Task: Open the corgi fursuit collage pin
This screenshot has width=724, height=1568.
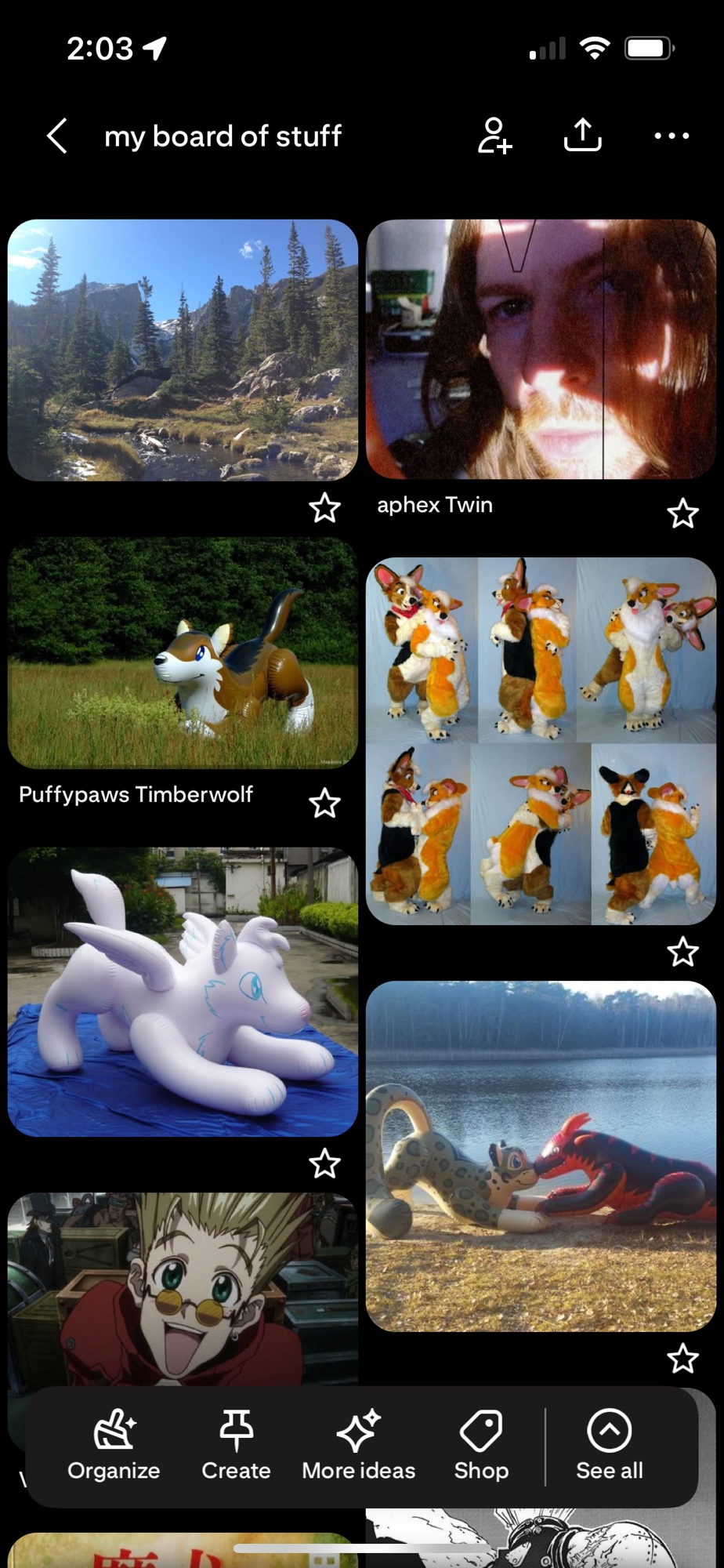Action: point(541,741)
